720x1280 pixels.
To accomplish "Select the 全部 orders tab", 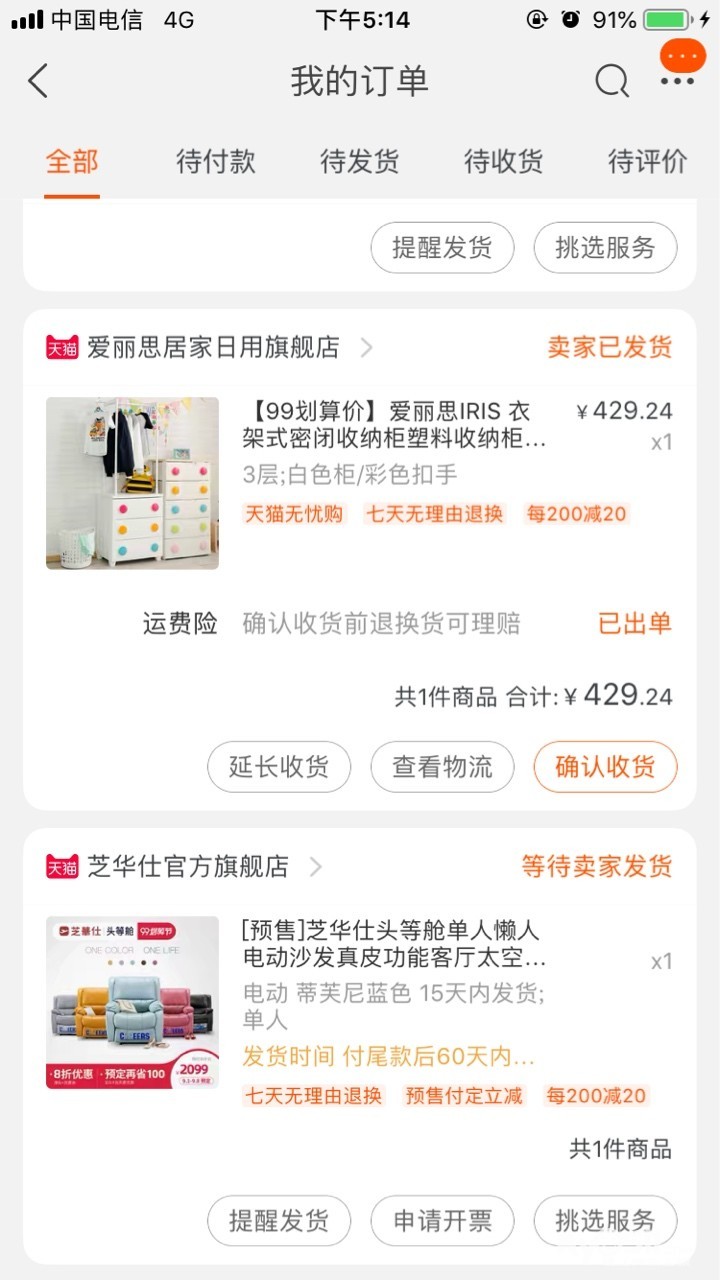I will (x=72, y=161).
